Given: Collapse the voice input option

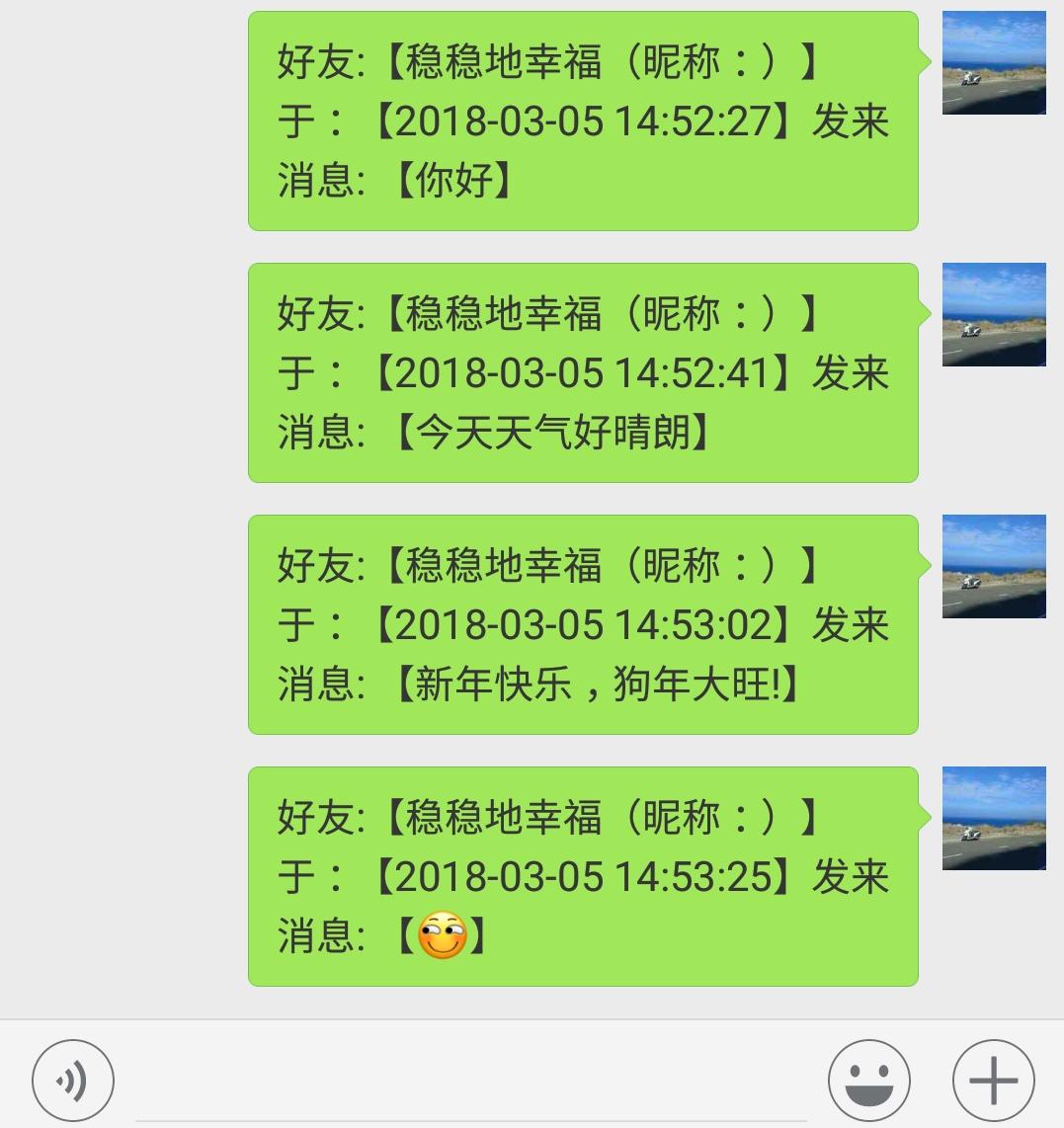Looking at the screenshot, I should click(73, 1079).
